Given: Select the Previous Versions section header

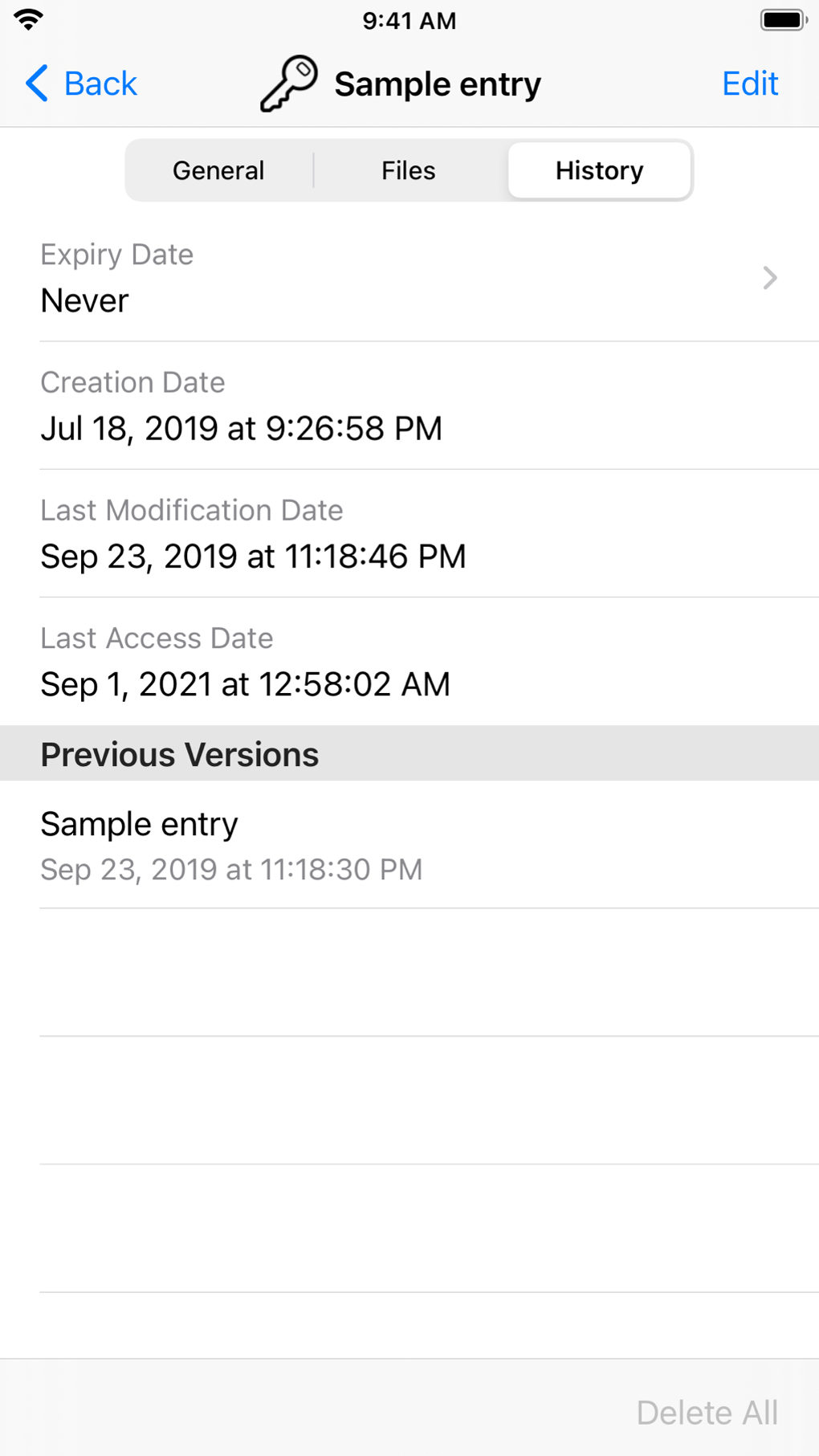Looking at the screenshot, I should [x=180, y=754].
